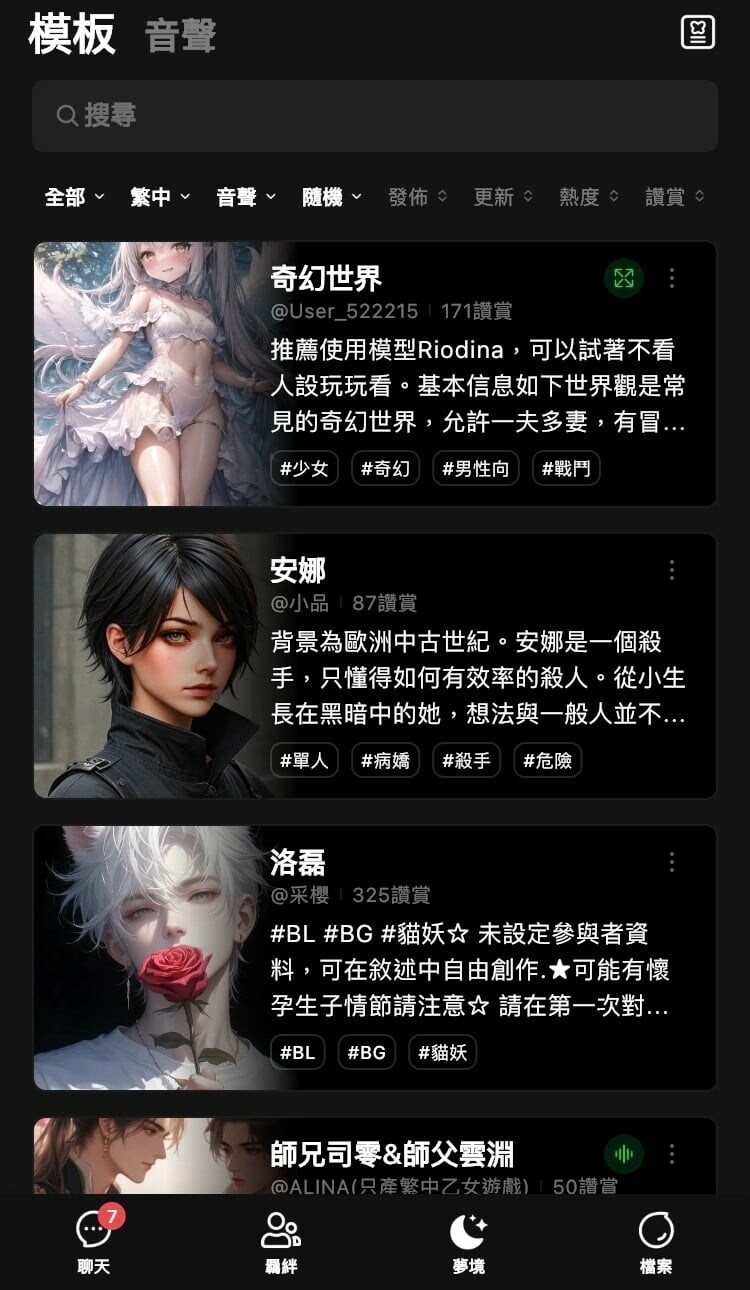Viewport: 750px width, 1290px height.
Task: Expand the 隨機 sort dropdown
Action: click(x=332, y=197)
